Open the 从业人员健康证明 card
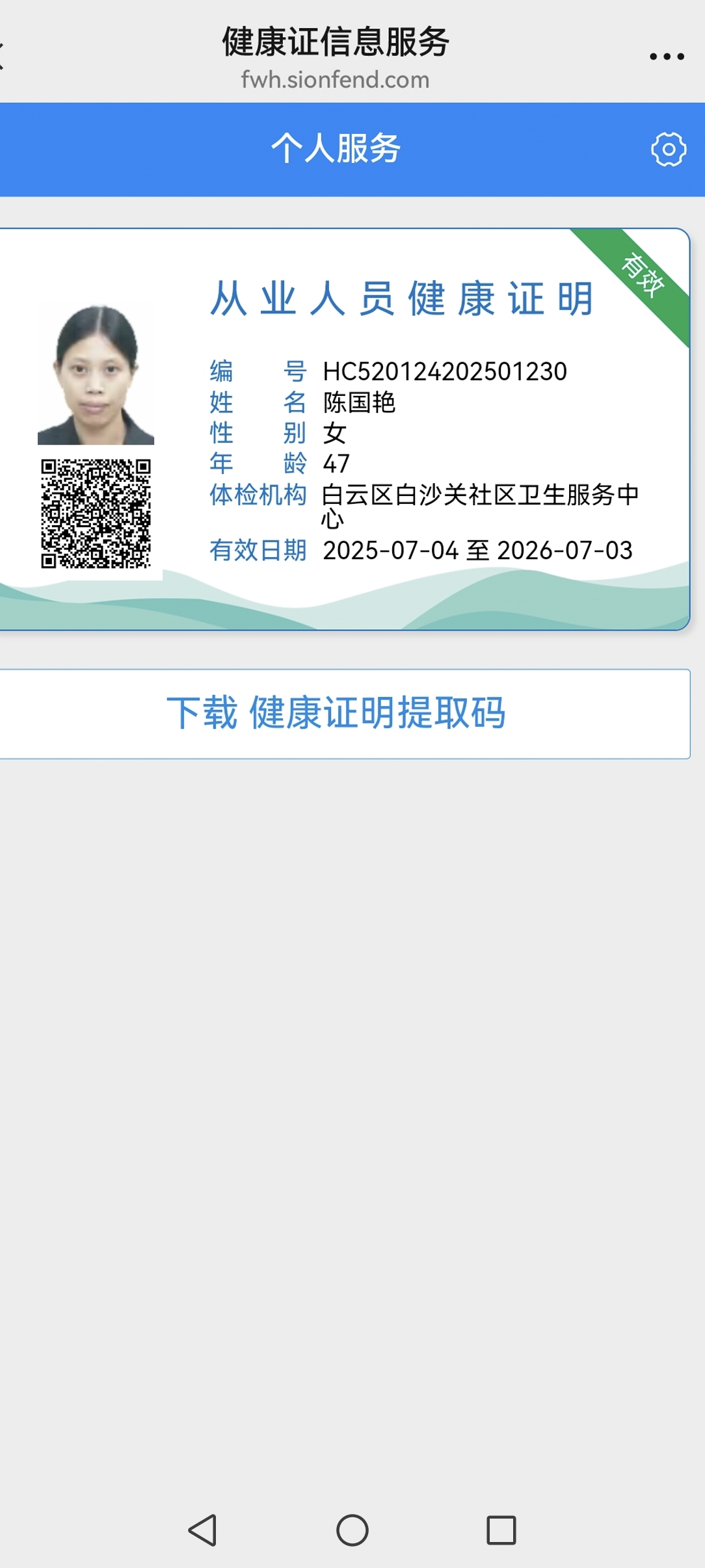This screenshot has width=705, height=1568. click(x=345, y=429)
